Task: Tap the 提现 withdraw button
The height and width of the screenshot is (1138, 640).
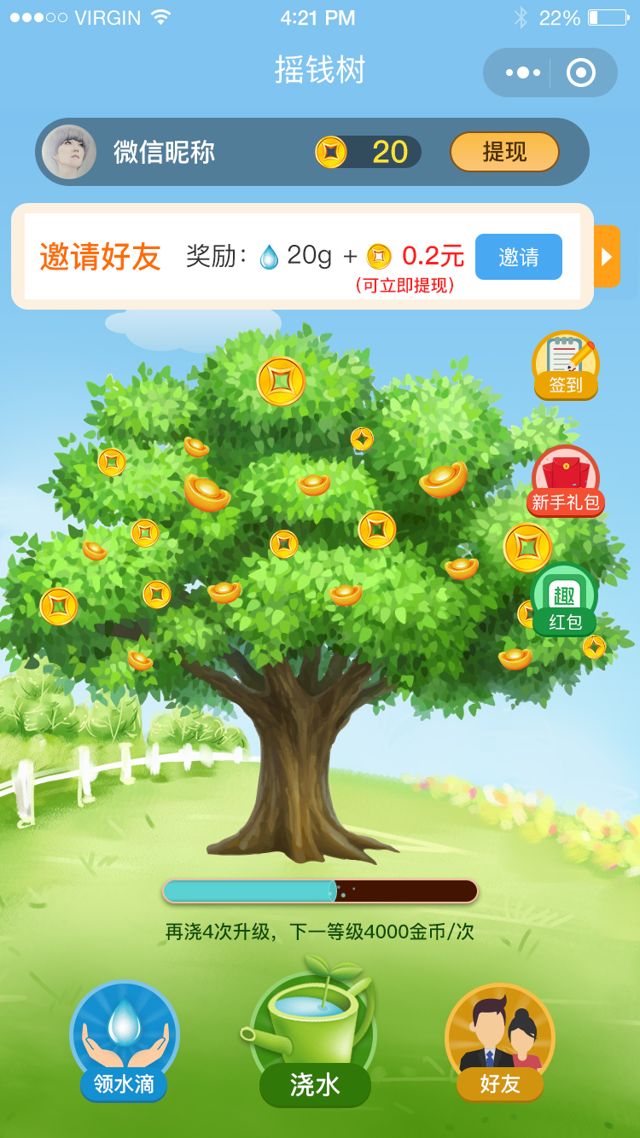Action: click(504, 152)
